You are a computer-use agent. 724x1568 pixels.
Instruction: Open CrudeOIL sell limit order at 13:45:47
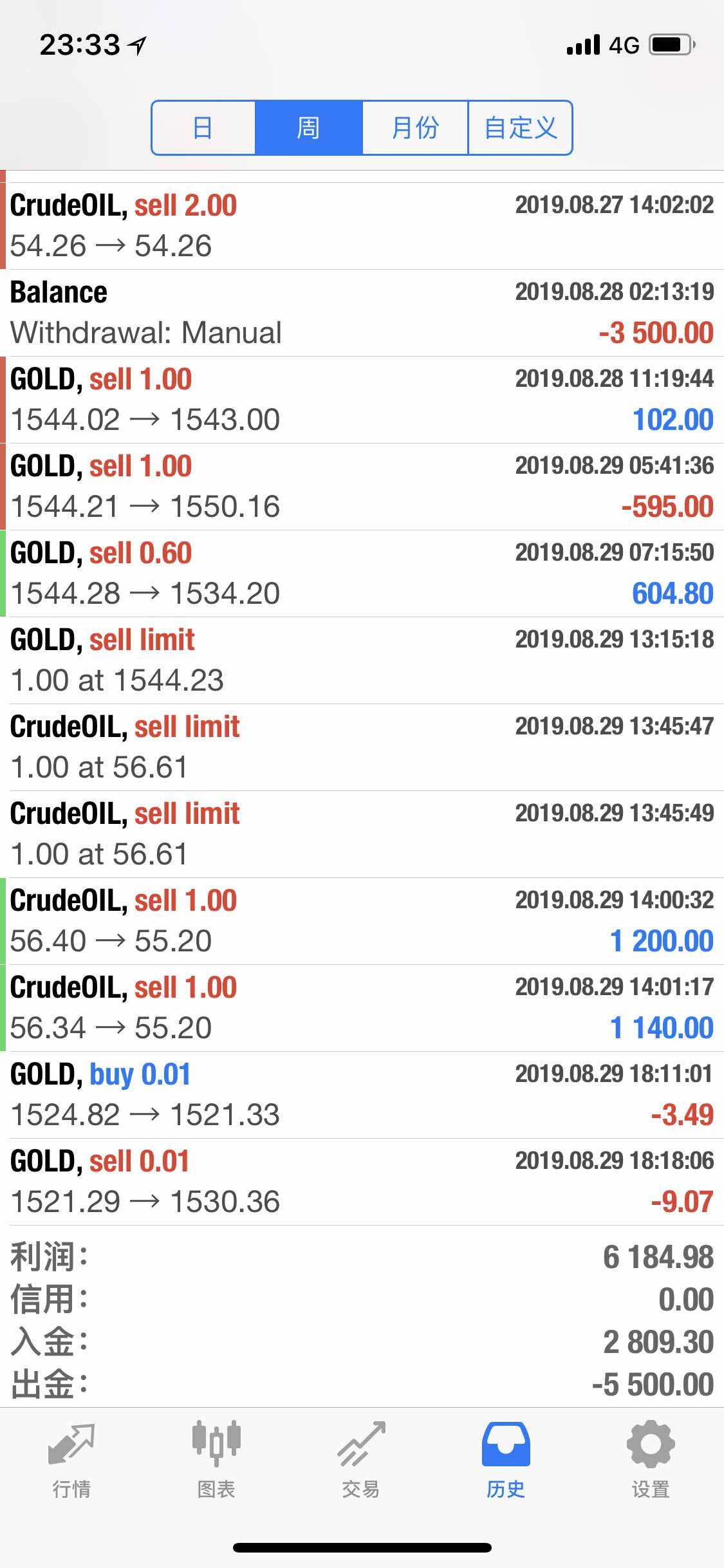(x=362, y=747)
